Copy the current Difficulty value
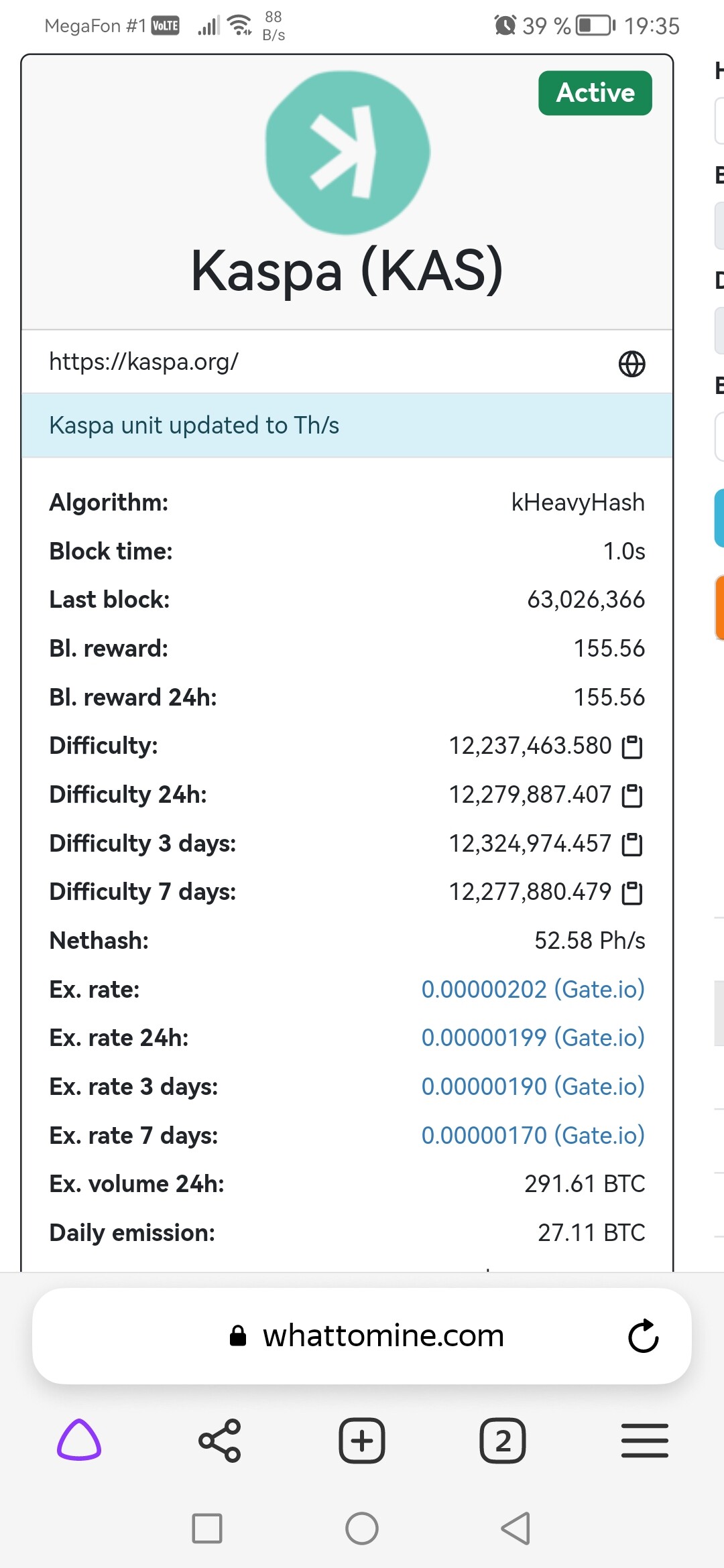 pyautogui.click(x=632, y=746)
